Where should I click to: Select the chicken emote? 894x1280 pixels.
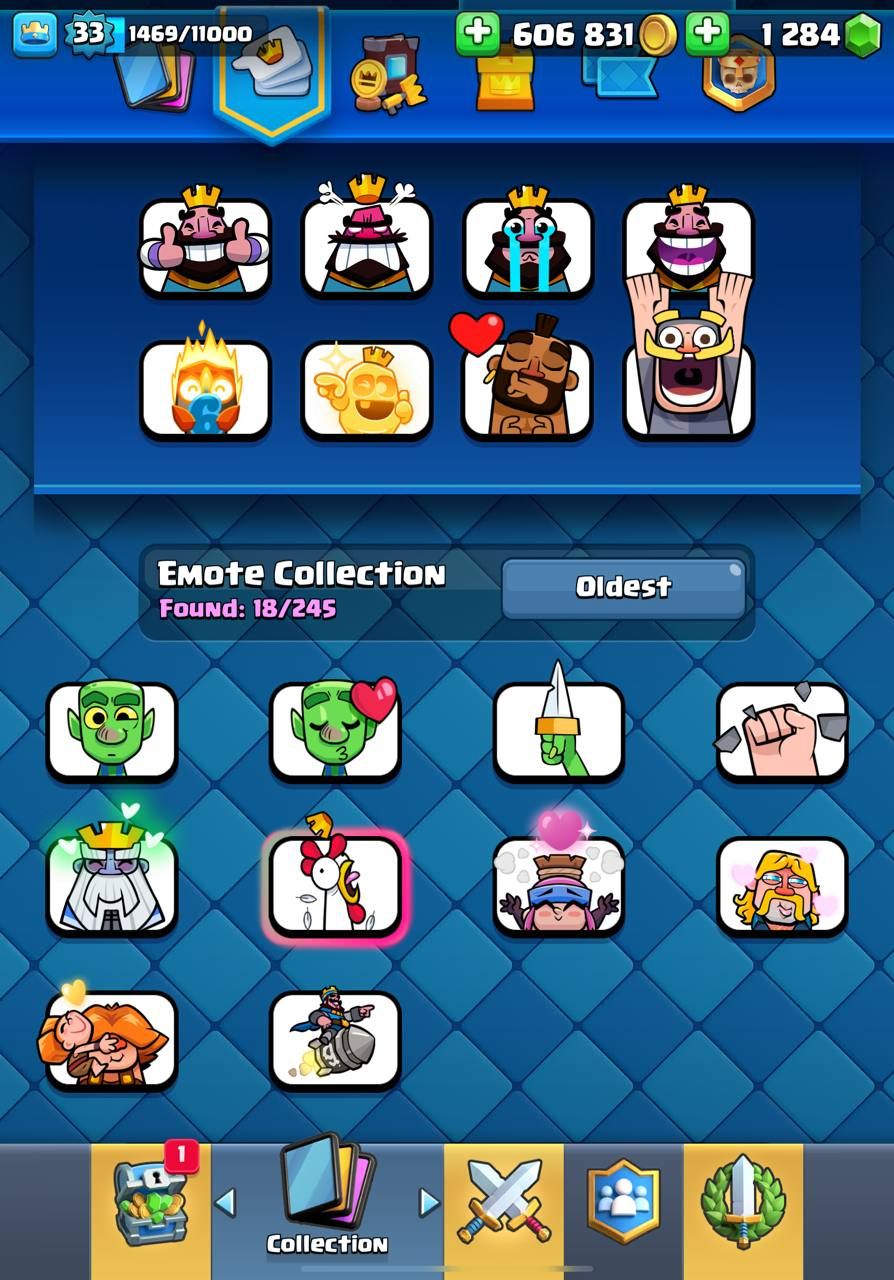pyautogui.click(x=335, y=885)
